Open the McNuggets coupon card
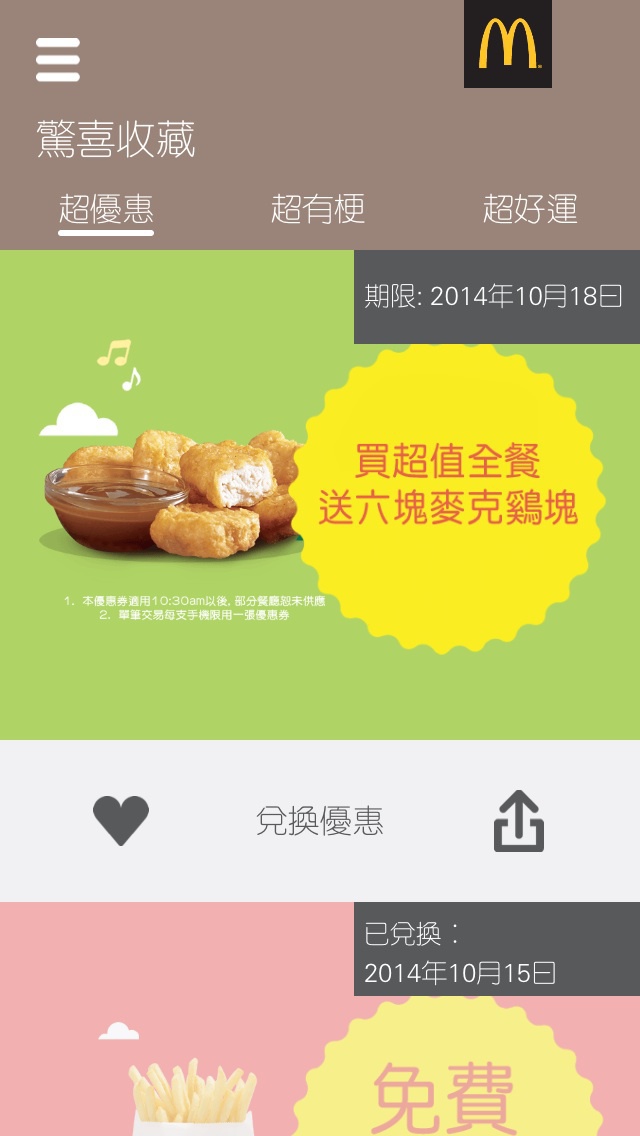Image resolution: width=640 pixels, height=1136 pixels. click(x=320, y=495)
